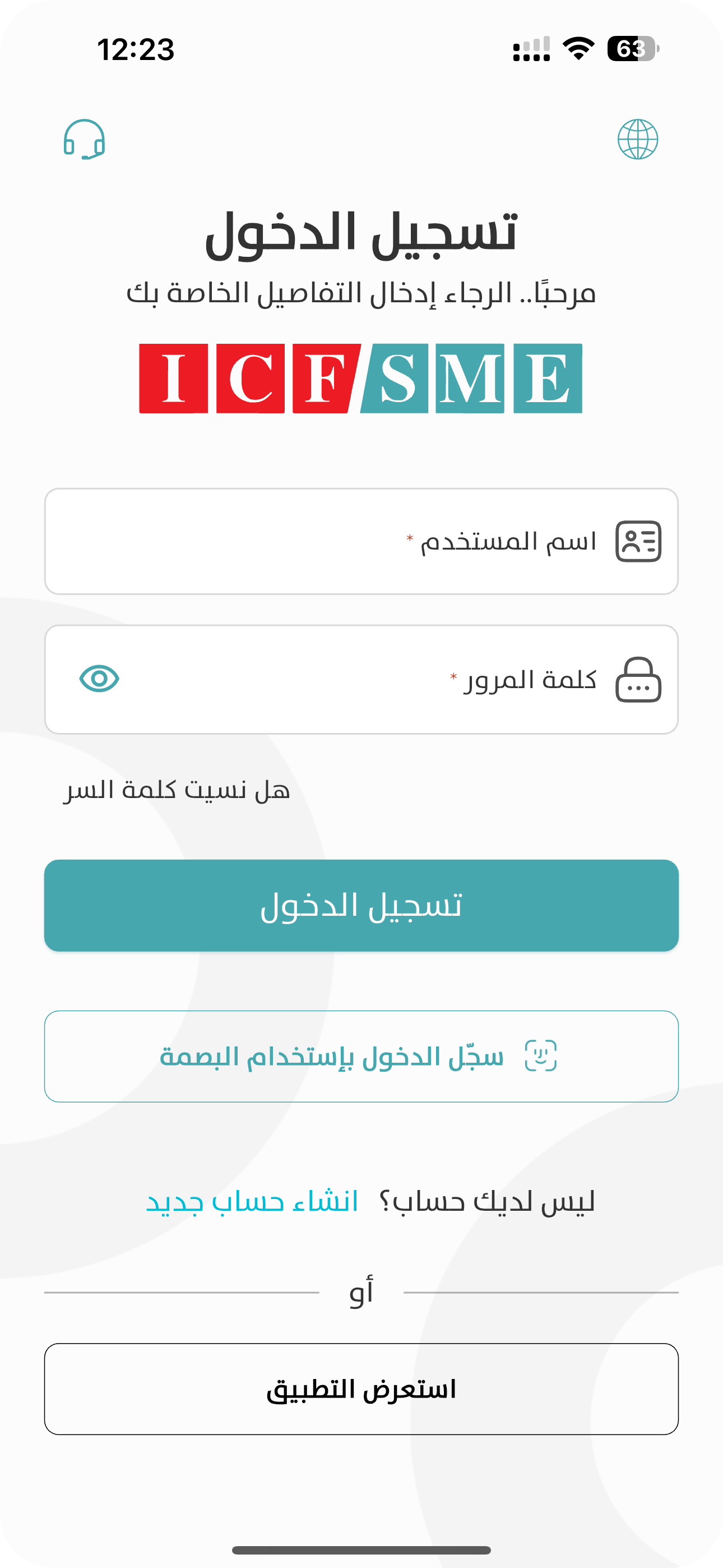Focus the password (كلمة المرور) field
723x1568 pixels.
pyautogui.click(x=361, y=679)
